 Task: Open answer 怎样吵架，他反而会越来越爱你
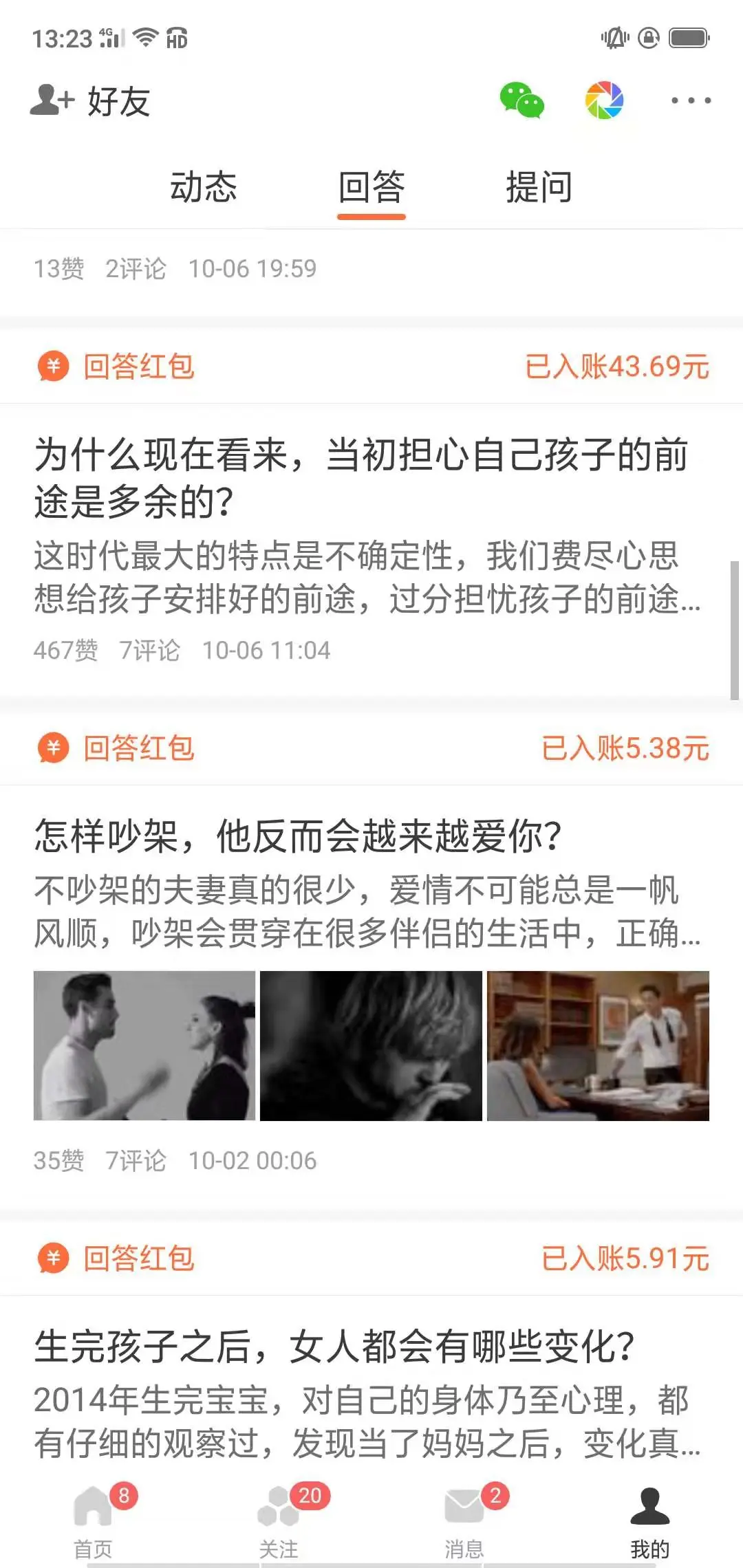[x=299, y=837]
